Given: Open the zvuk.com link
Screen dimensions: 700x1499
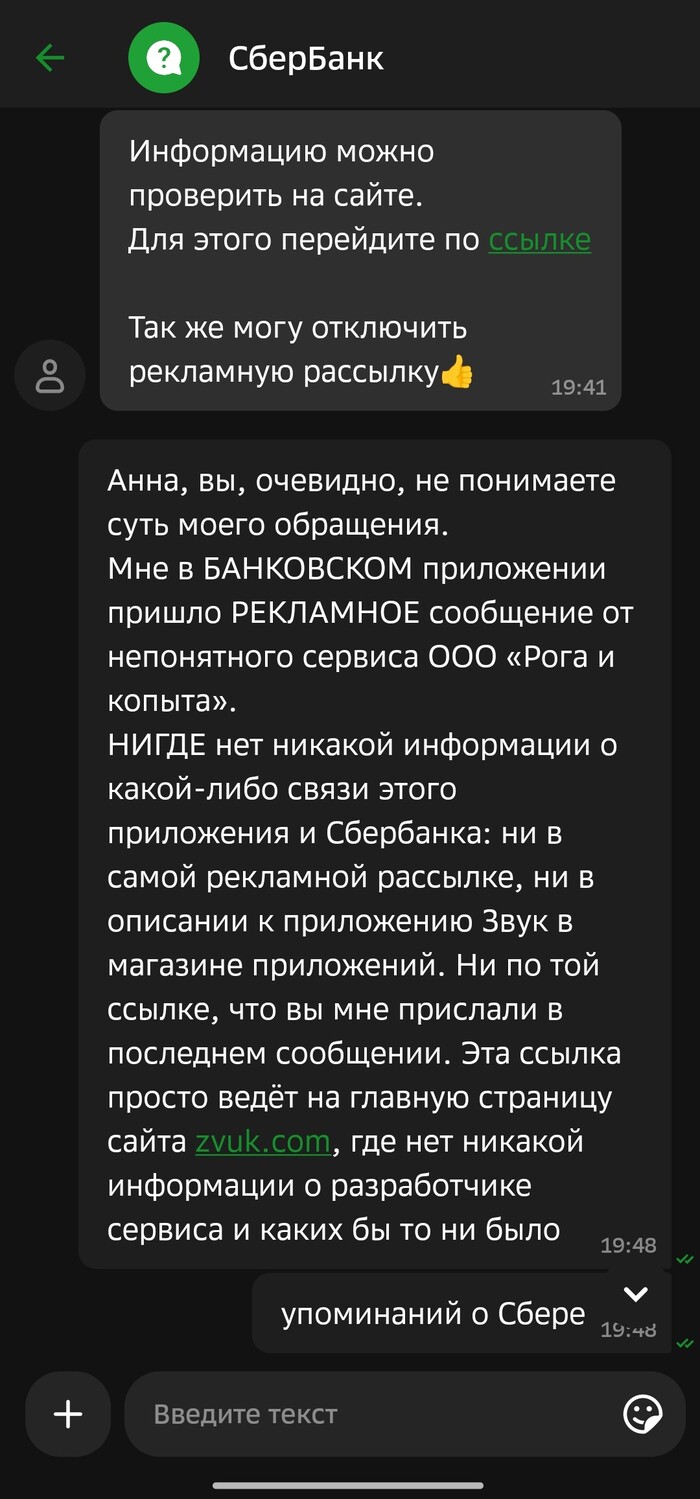Looking at the screenshot, I should pyautogui.click(x=263, y=1141).
